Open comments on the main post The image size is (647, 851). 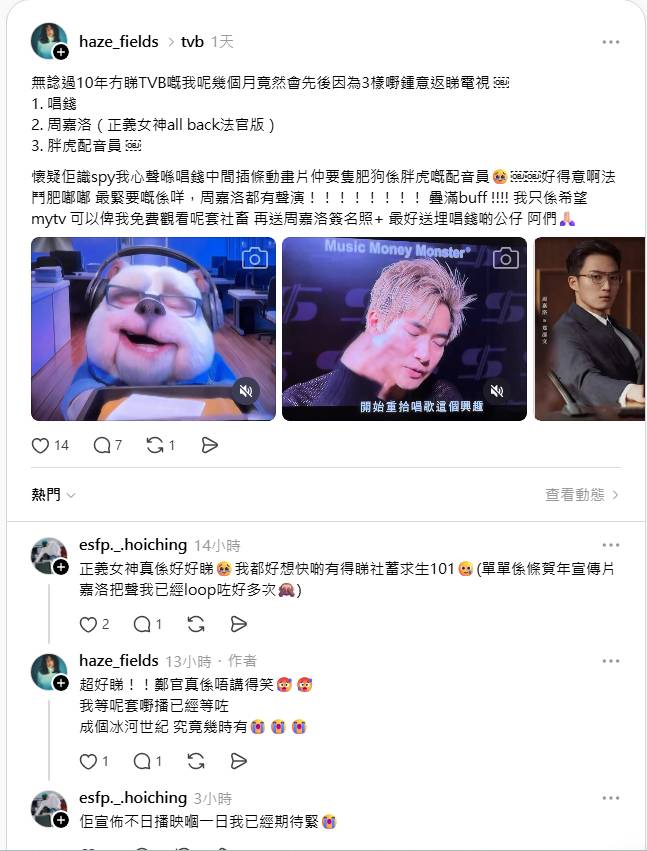tap(101, 445)
